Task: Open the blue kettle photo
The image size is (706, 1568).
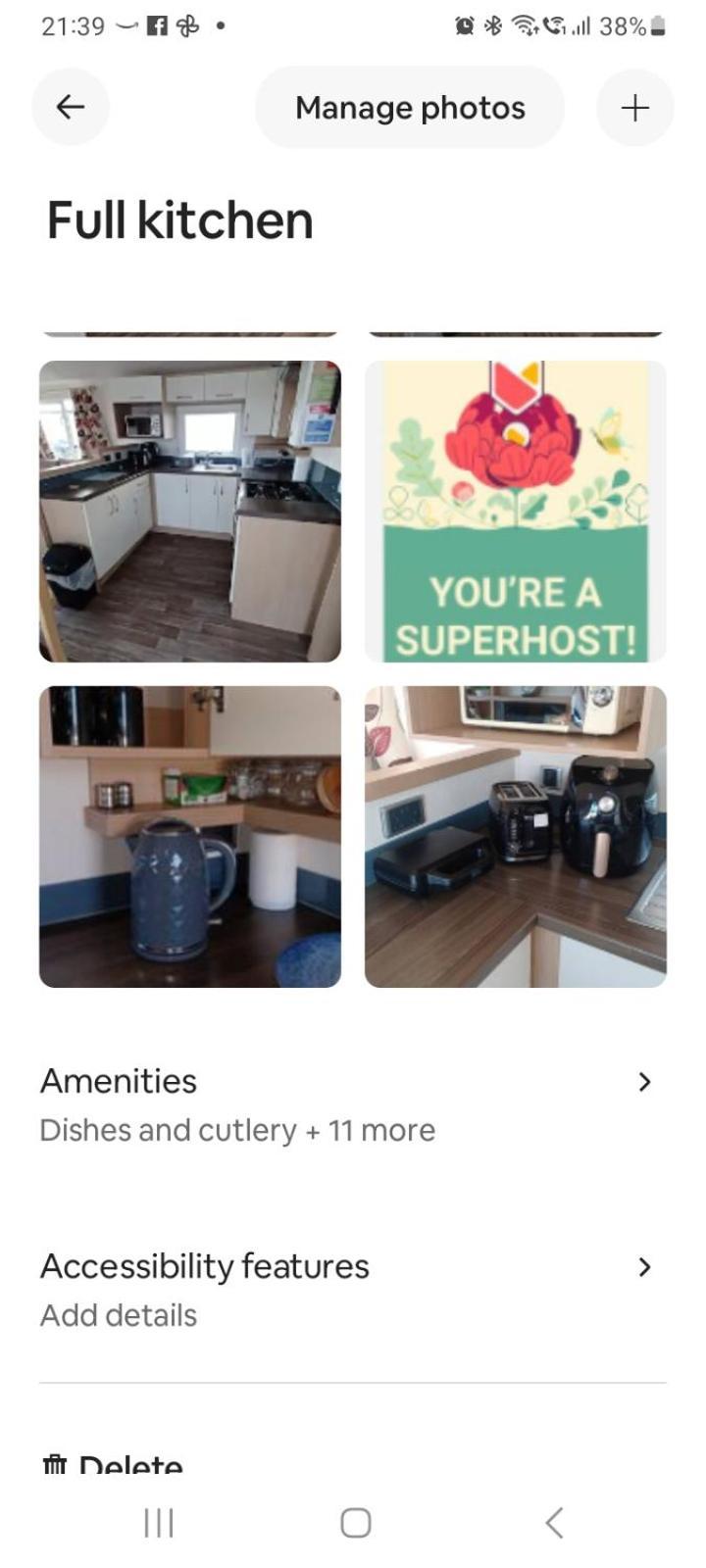Action: 190,836
